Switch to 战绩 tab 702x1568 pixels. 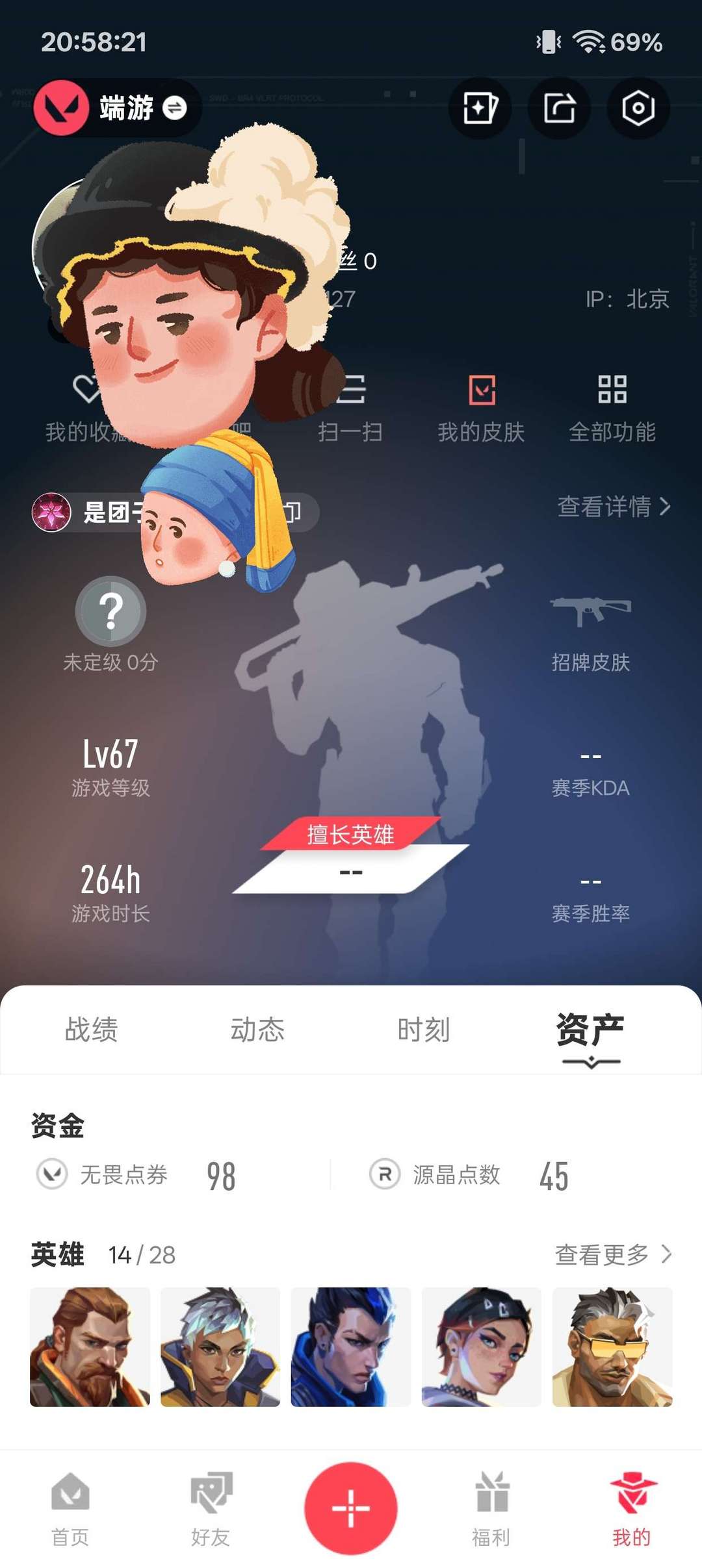click(x=91, y=1030)
